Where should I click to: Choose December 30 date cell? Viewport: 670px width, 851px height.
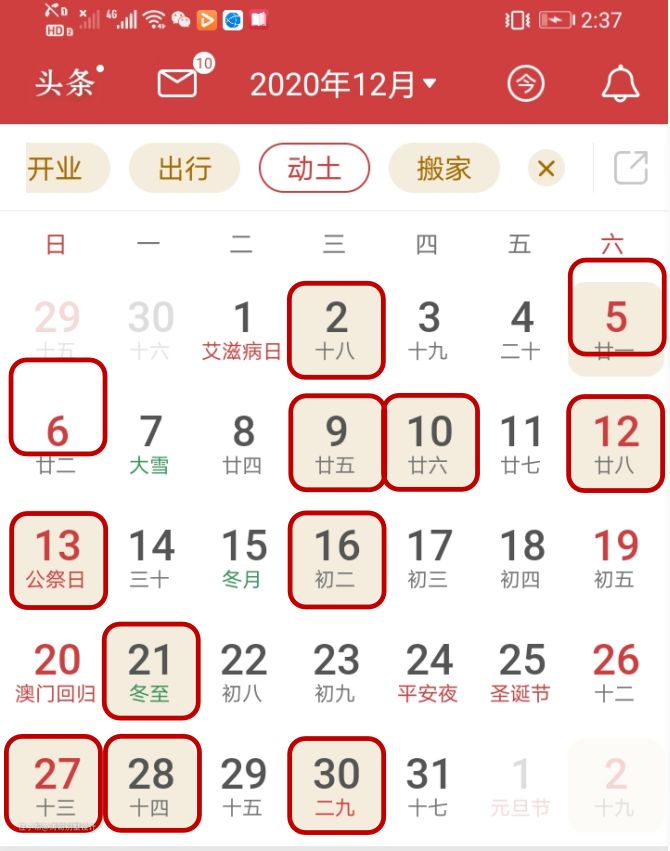[336, 785]
